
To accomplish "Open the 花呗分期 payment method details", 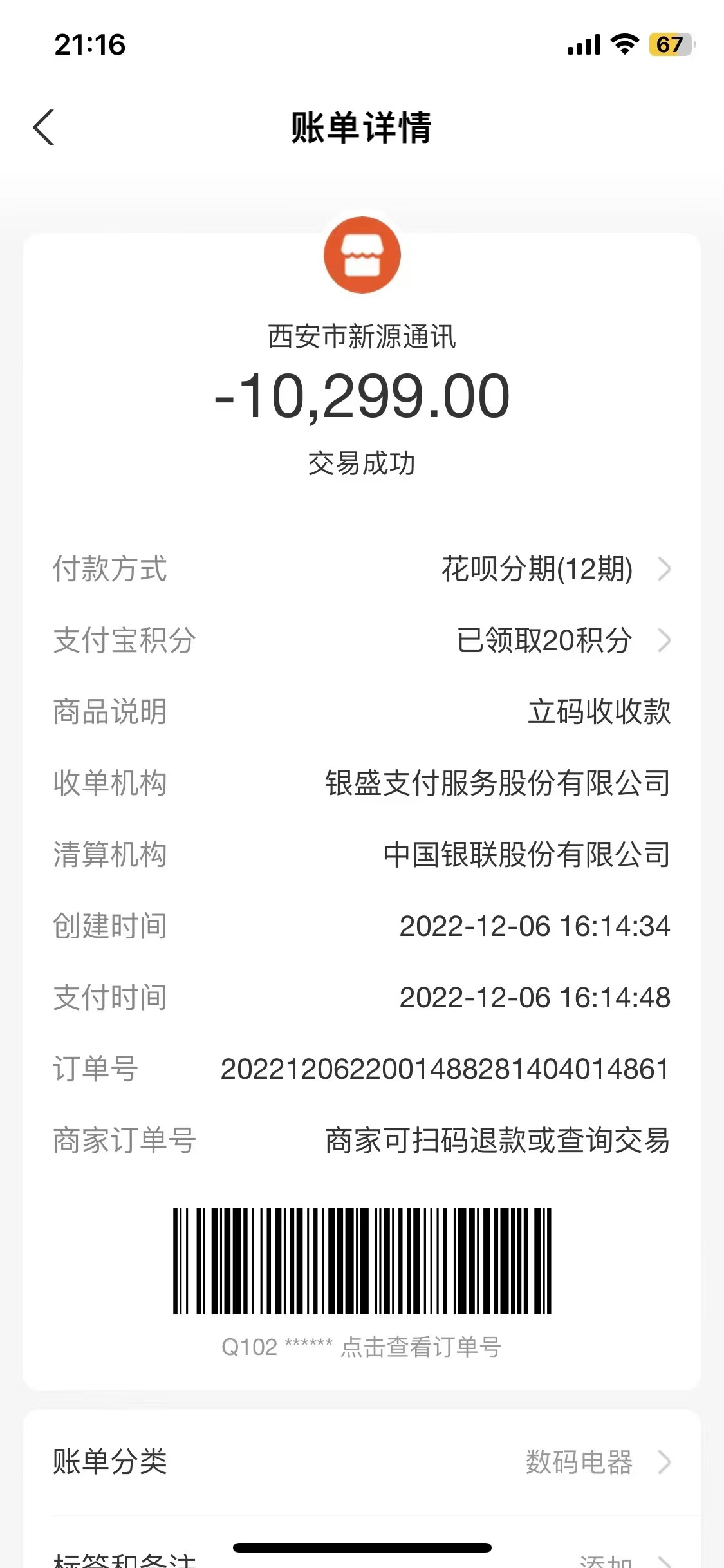I will click(534, 569).
